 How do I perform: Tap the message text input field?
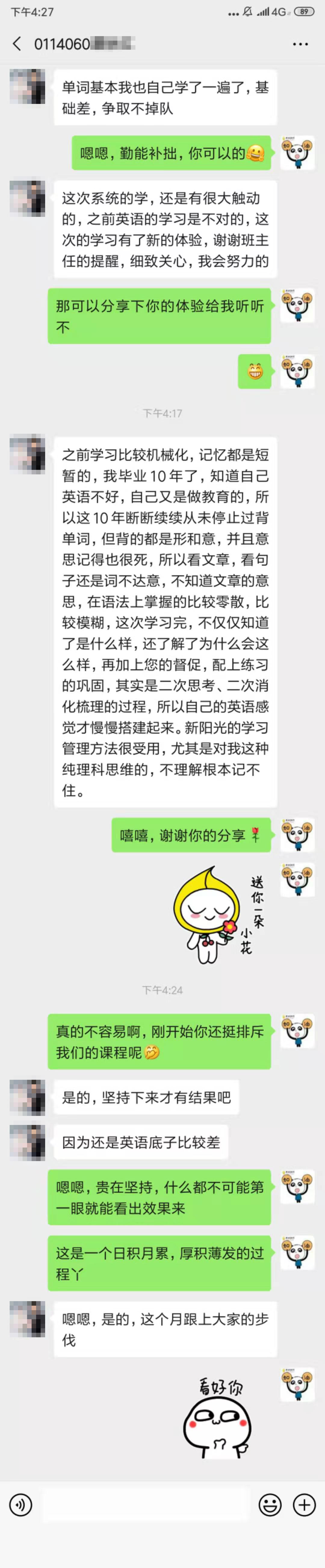point(145,1505)
